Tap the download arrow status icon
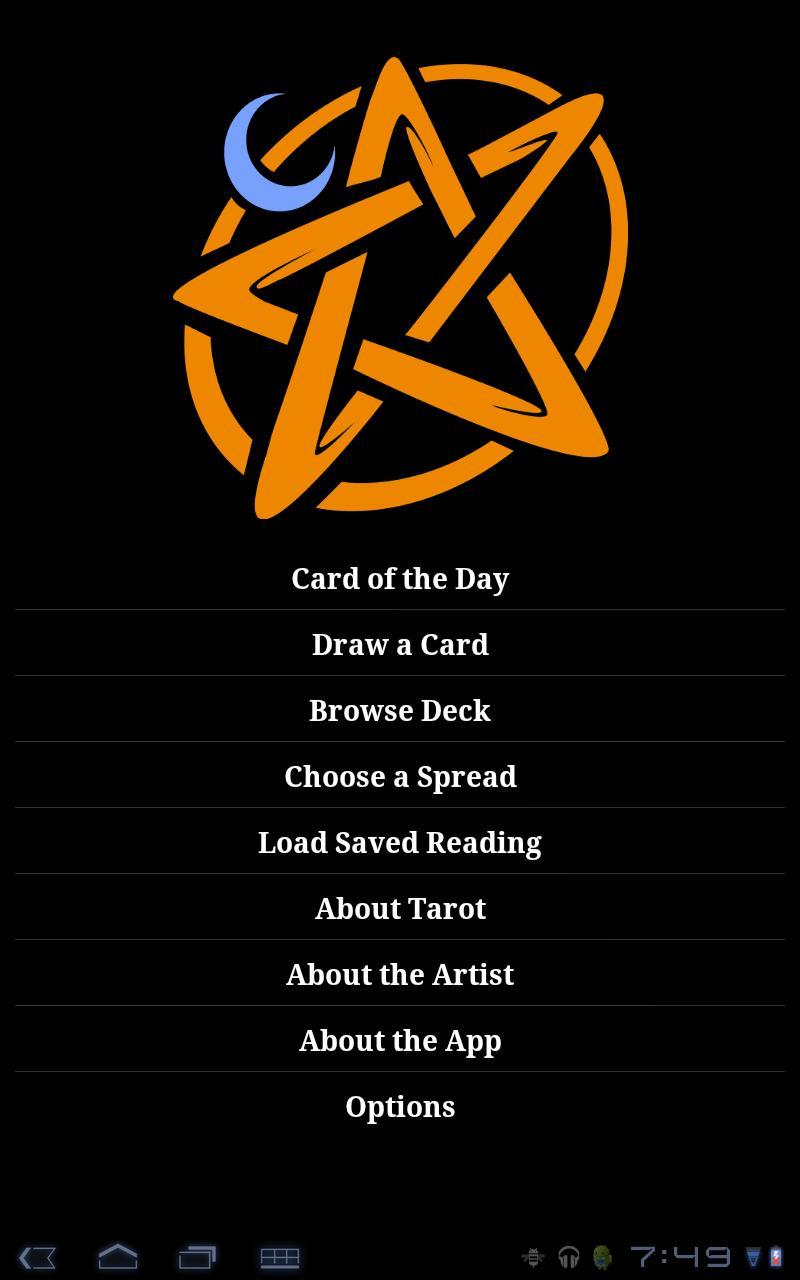The height and width of the screenshot is (1280, 800). pyautogui.click(x=751, y=1257)
